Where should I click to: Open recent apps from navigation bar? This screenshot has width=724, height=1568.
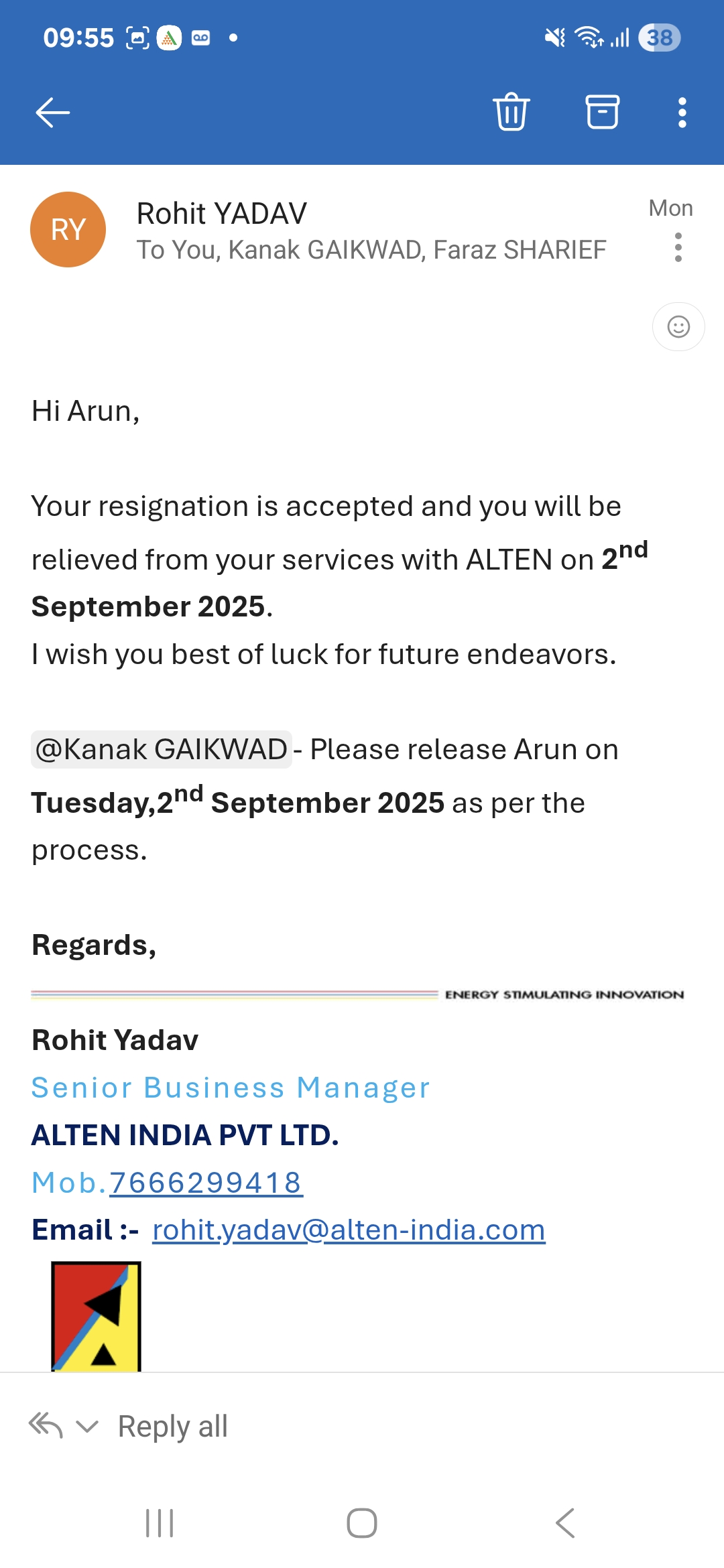tap(160, 1523)
